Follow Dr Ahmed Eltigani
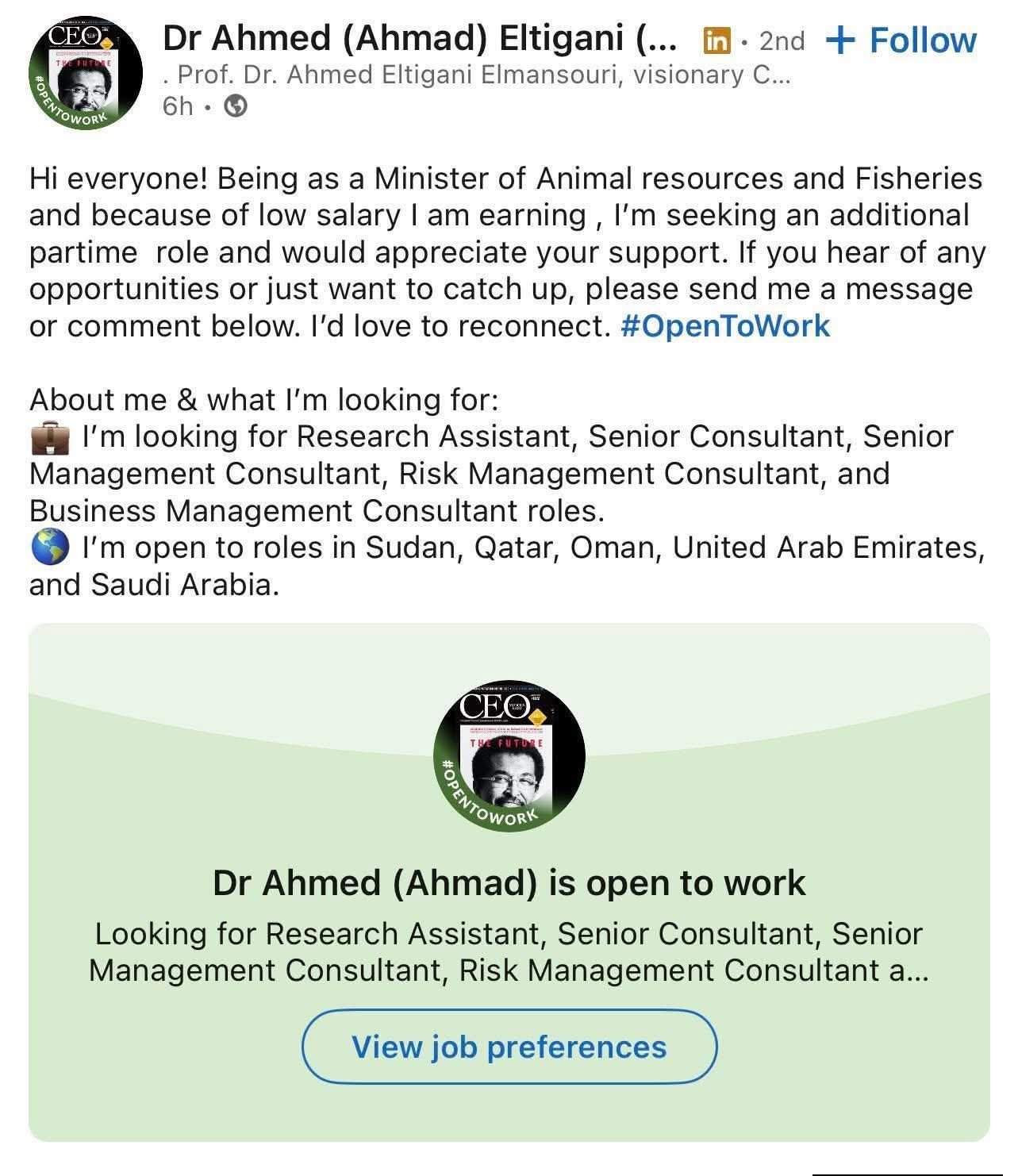The height and width of the screenshot is (1176, 1018). (x=901, y=40)
